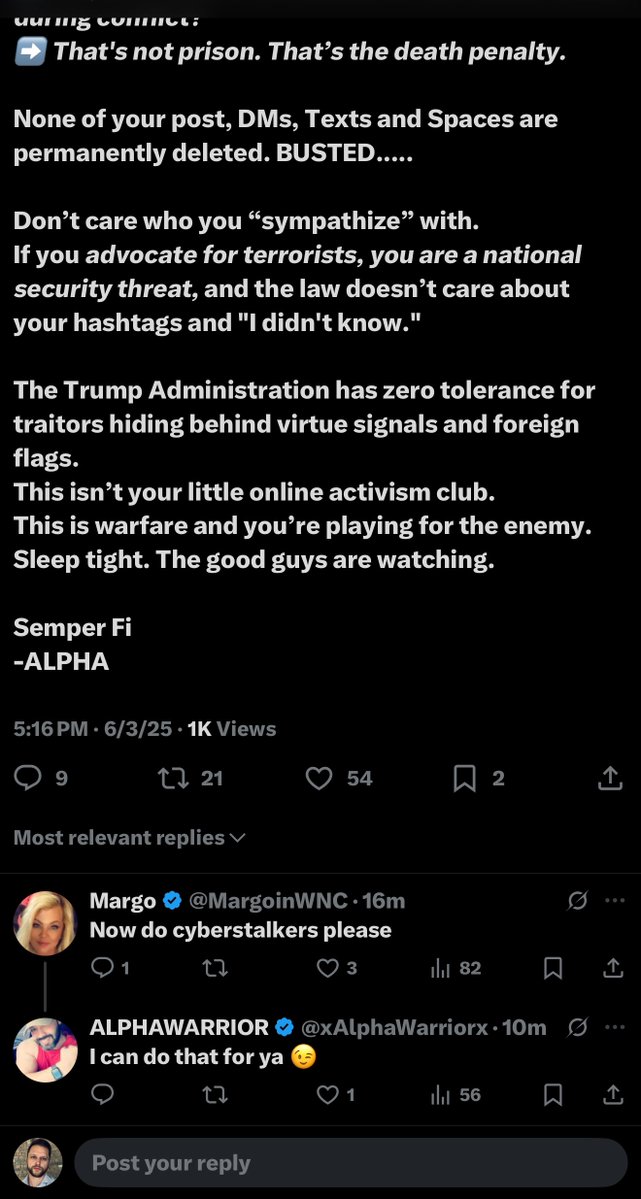The height and width of the screenshot is (1199, 641).
Task: Like the main post with 54 likes
Action: [319, 778]
